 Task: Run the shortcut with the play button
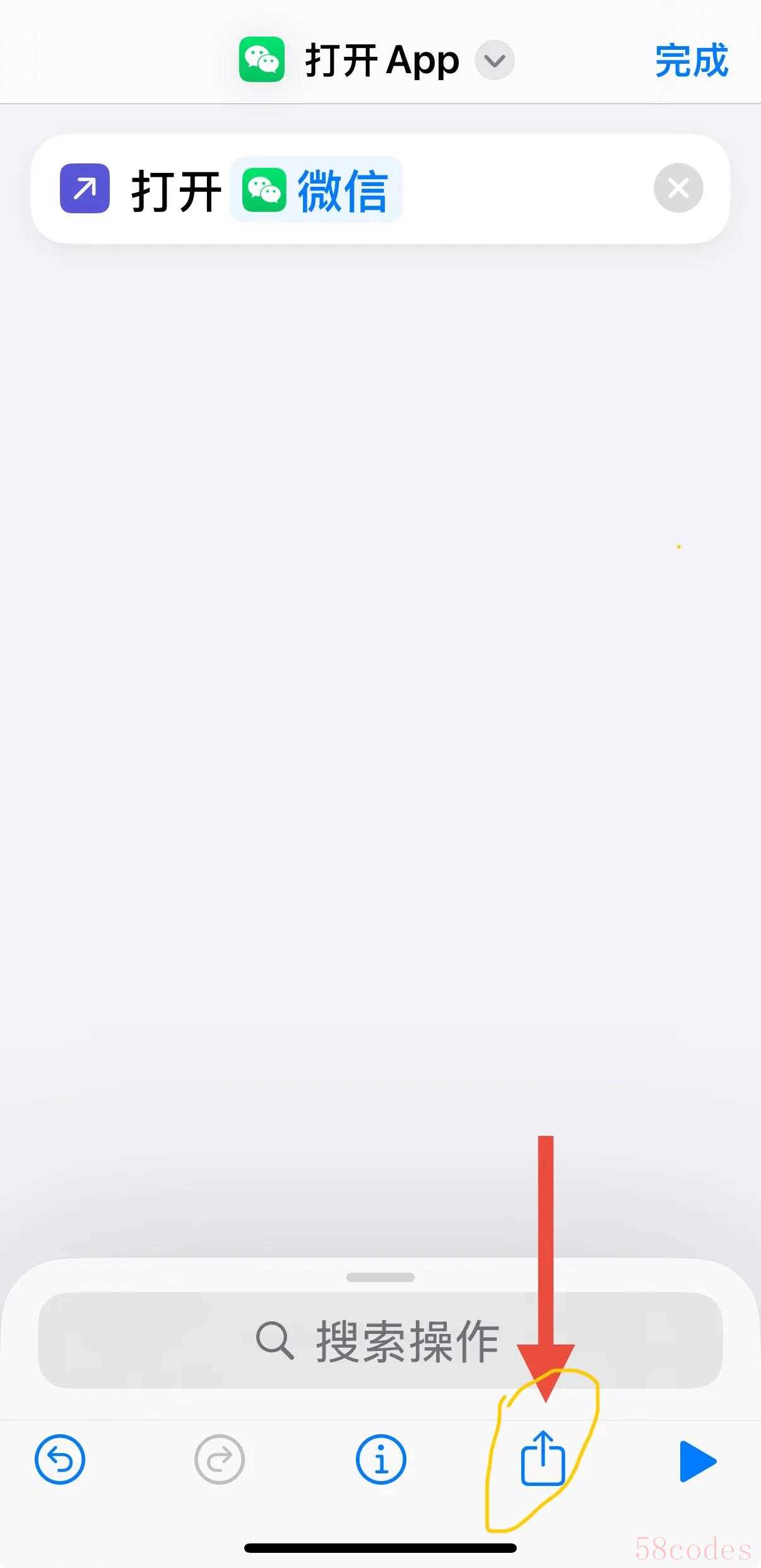[x=697, y=1461]
